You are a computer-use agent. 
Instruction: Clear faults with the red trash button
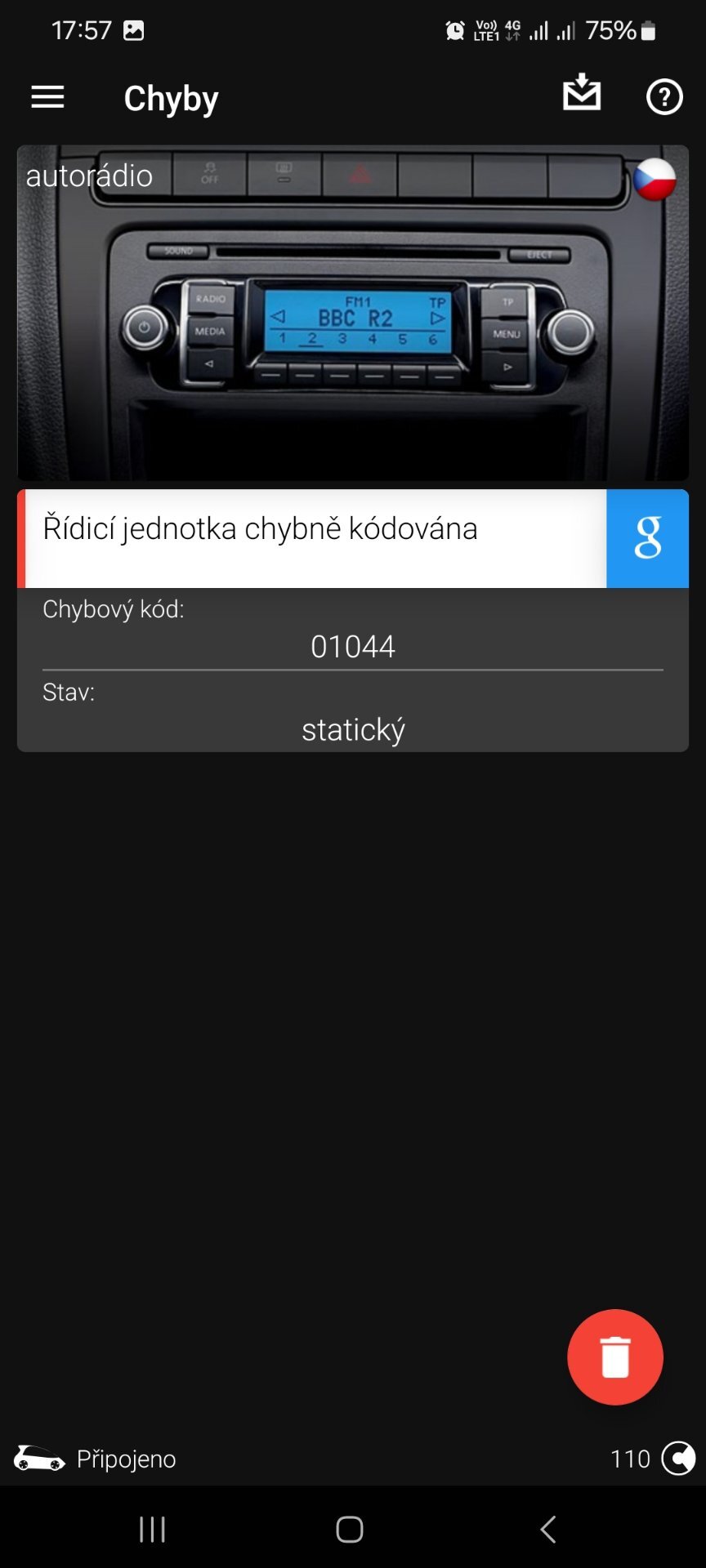pyautogui.click(x=615, y=1356)
